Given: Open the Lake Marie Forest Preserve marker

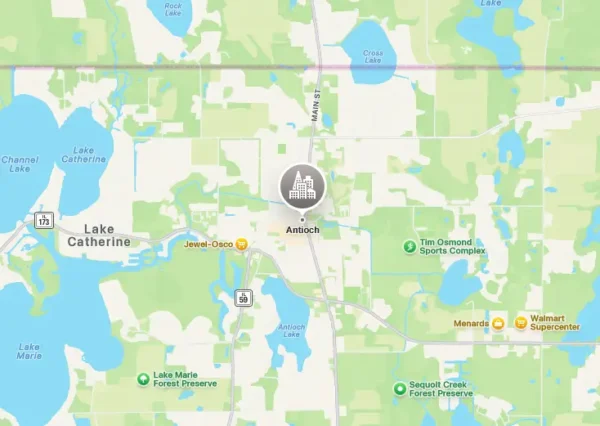Looking at the screenshot, I should (x=142, y=378).
